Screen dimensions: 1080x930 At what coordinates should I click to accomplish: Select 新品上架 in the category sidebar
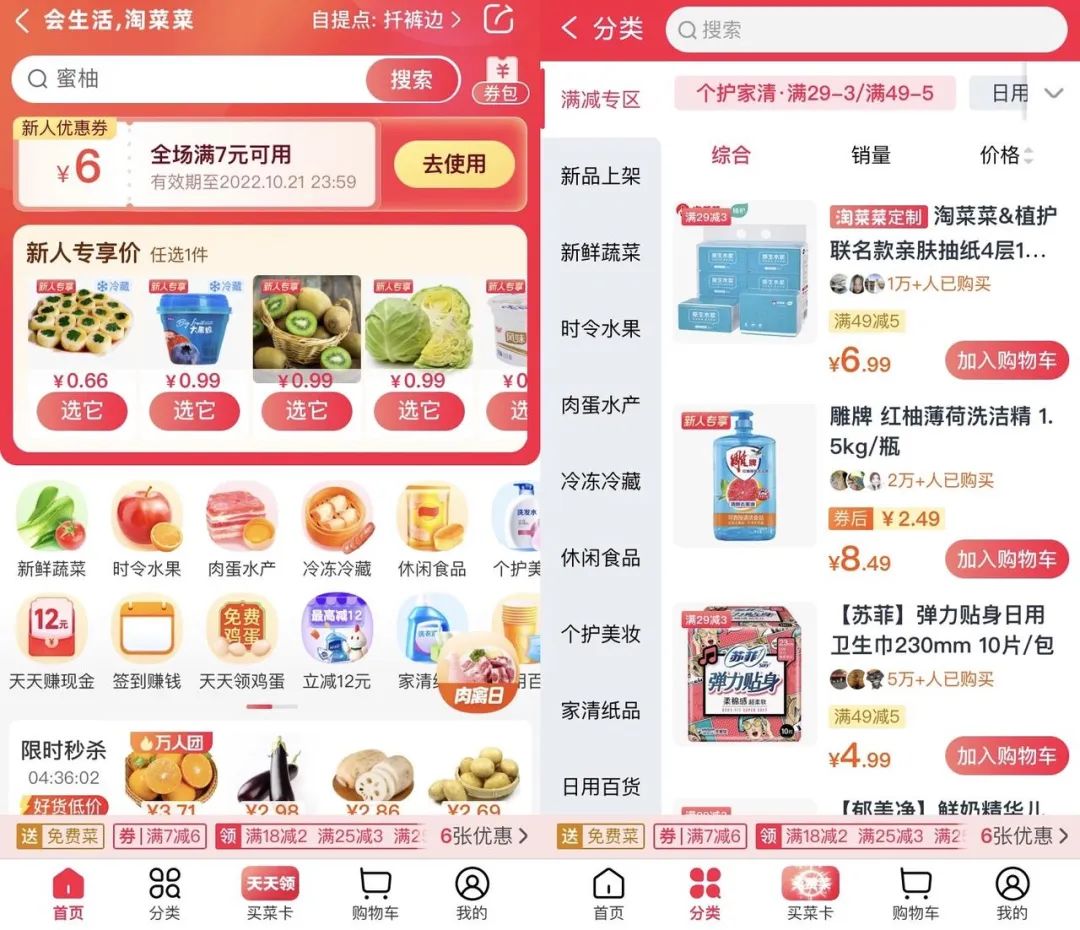coord(600,177)
